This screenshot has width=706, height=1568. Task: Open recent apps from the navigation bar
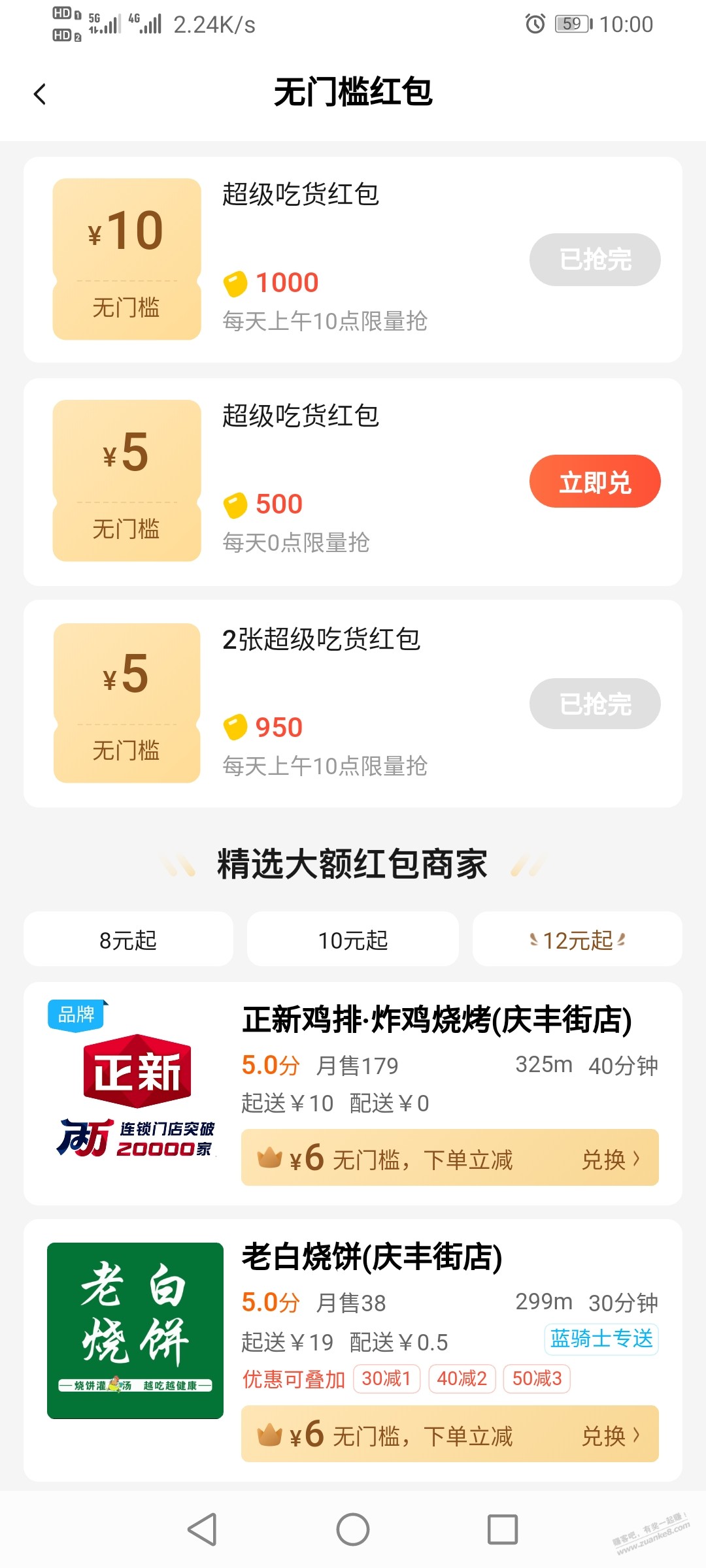(503, 1529)
